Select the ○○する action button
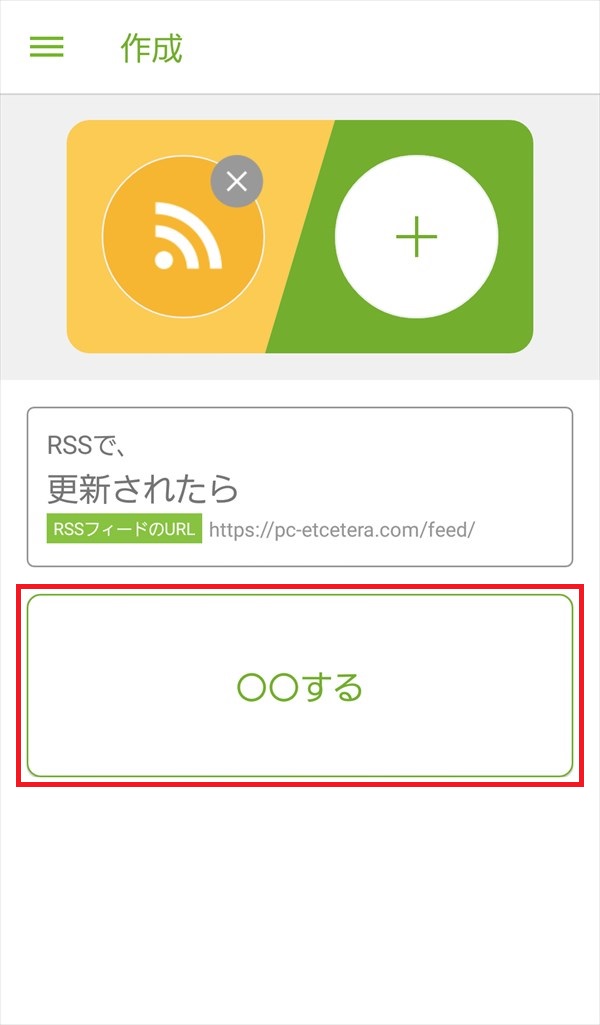600x1025 pixels. [300, 686]
